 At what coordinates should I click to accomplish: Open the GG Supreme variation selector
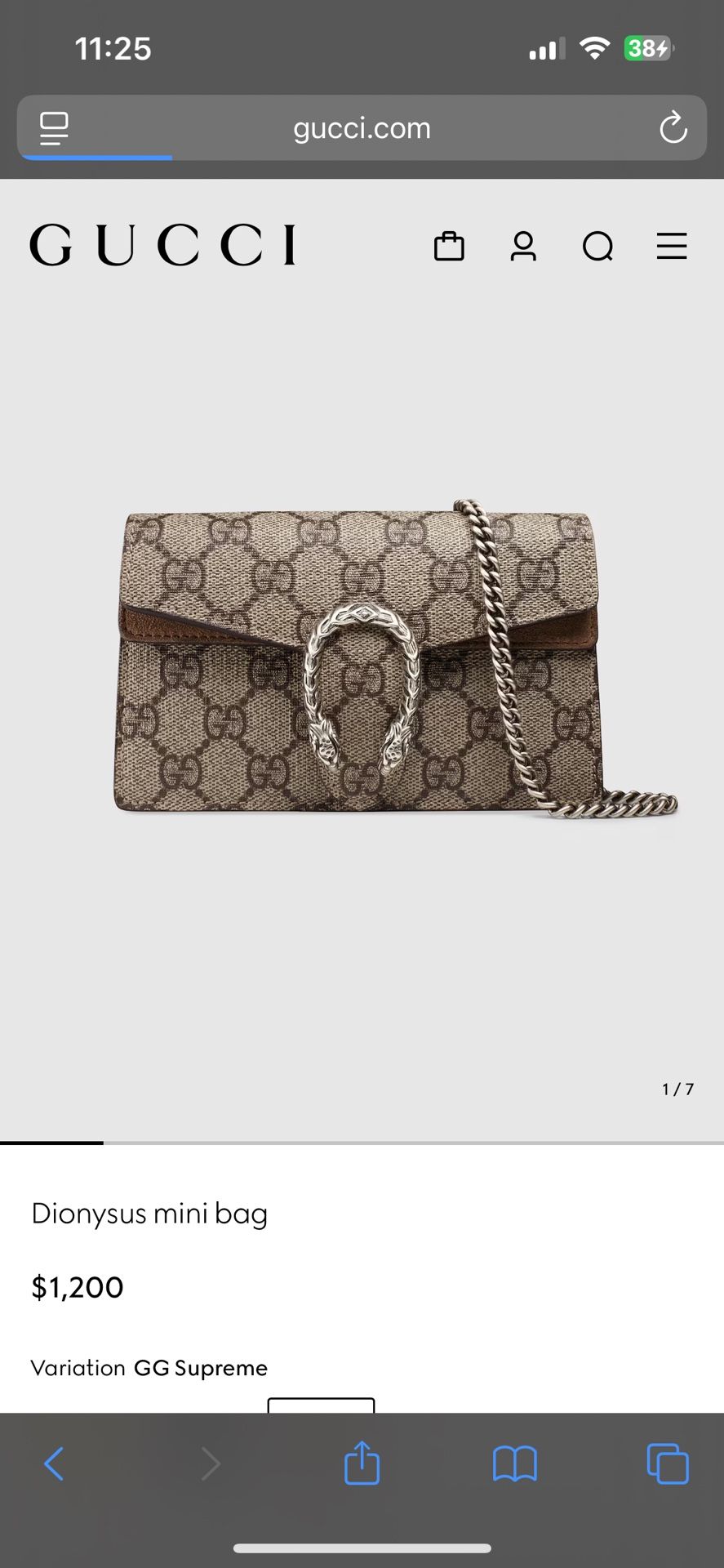(200, 1367)
